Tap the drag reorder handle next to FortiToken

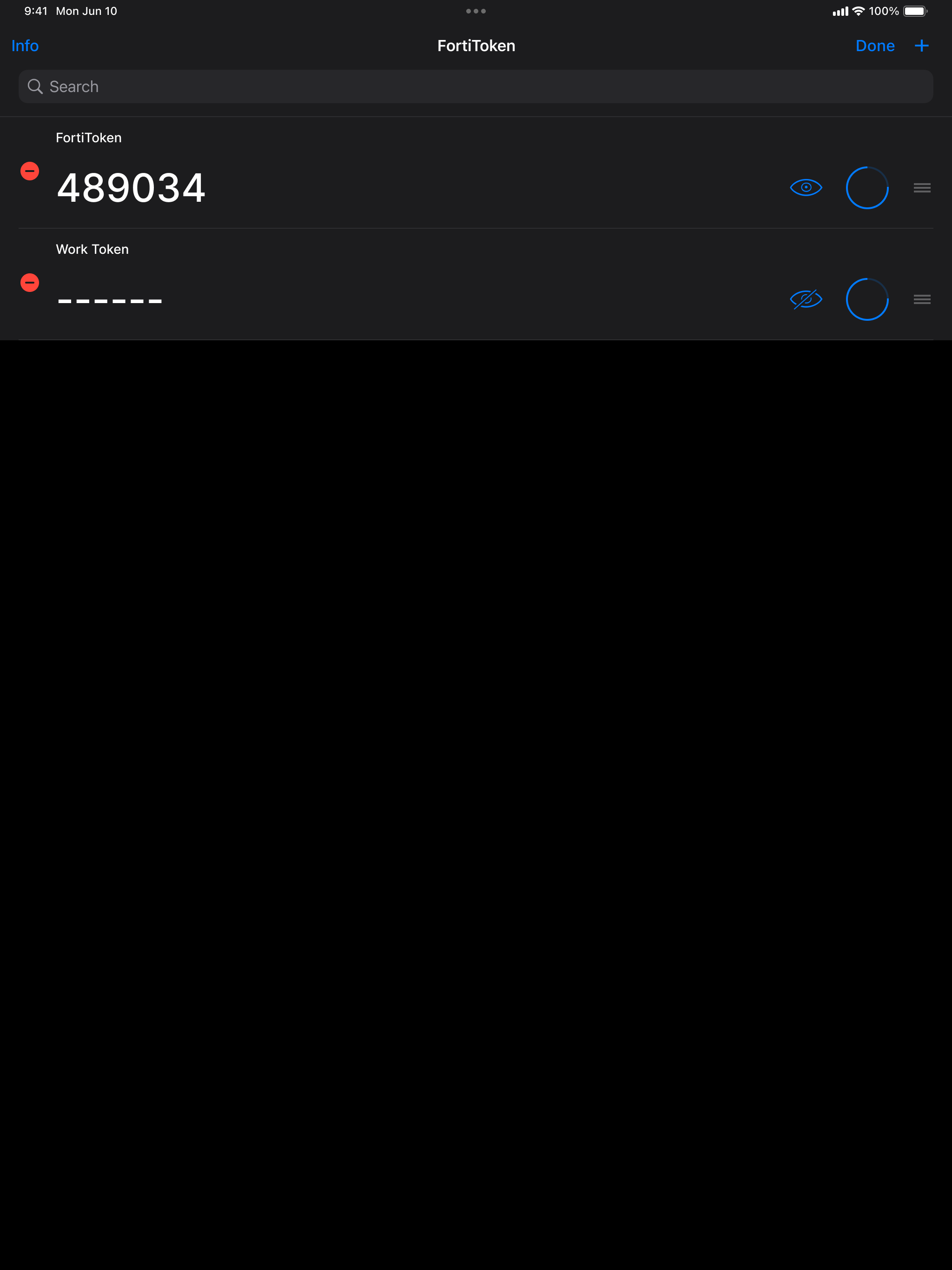pos(923,188)
